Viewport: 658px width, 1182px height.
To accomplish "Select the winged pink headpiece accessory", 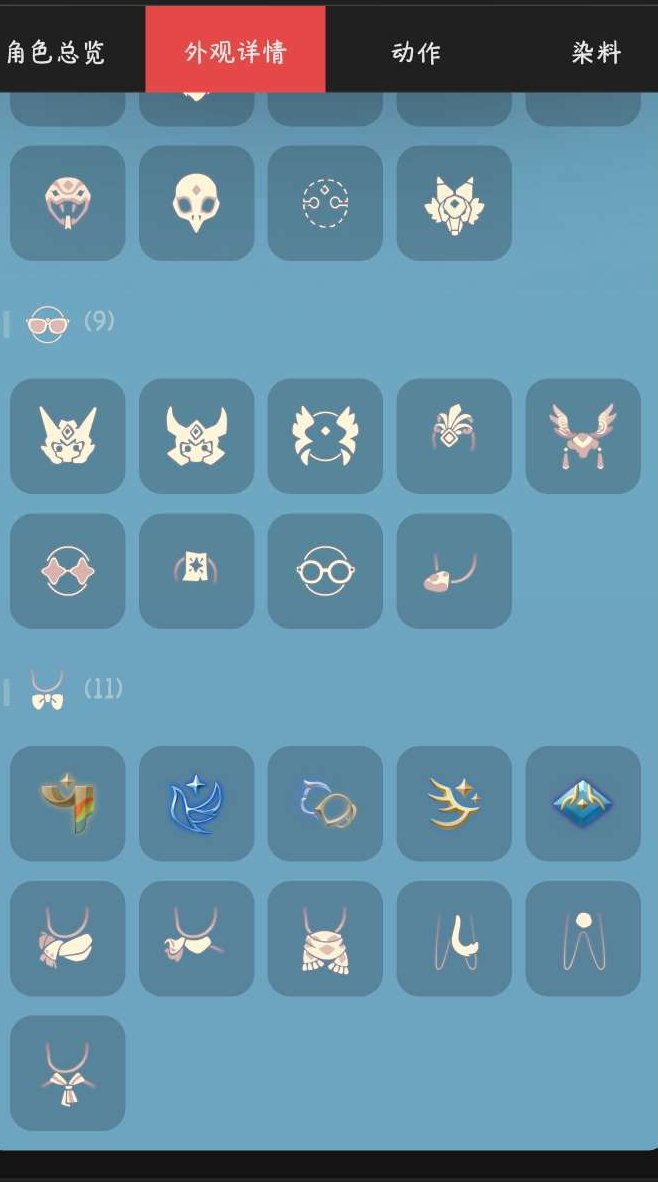I will [583, 436].
